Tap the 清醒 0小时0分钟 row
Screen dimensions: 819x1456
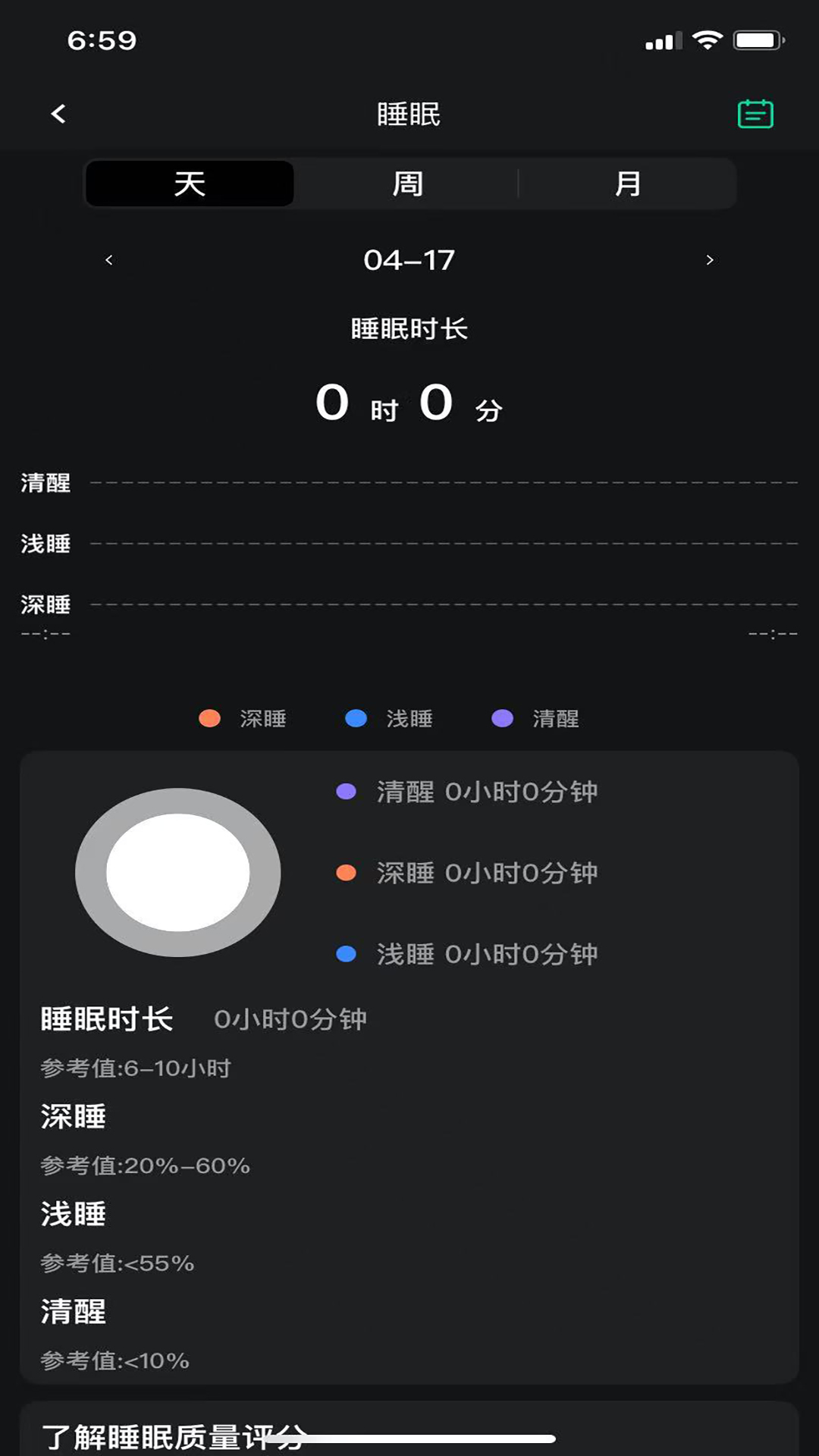(x=470, y=791)
